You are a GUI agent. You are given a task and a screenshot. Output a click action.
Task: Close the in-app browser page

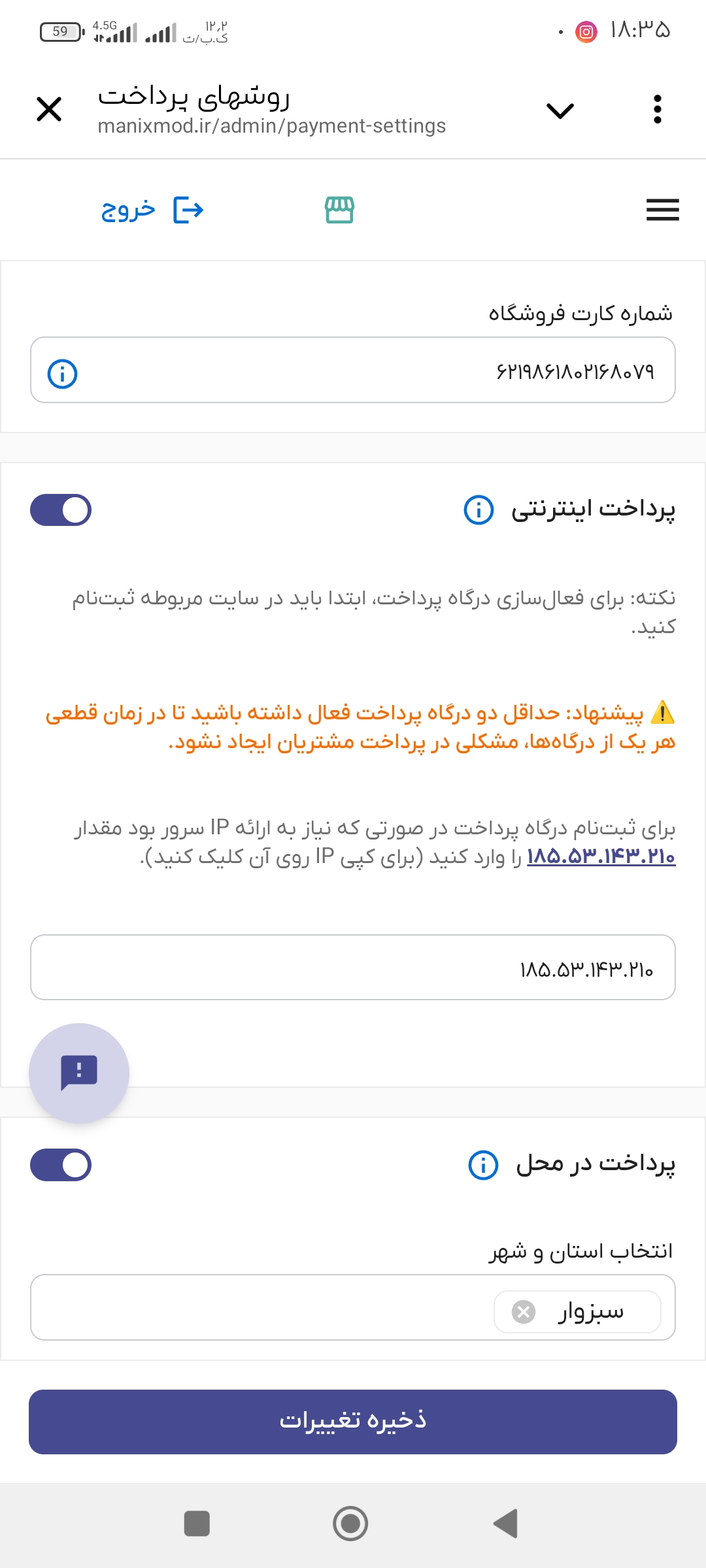click(x=49, y=109)
